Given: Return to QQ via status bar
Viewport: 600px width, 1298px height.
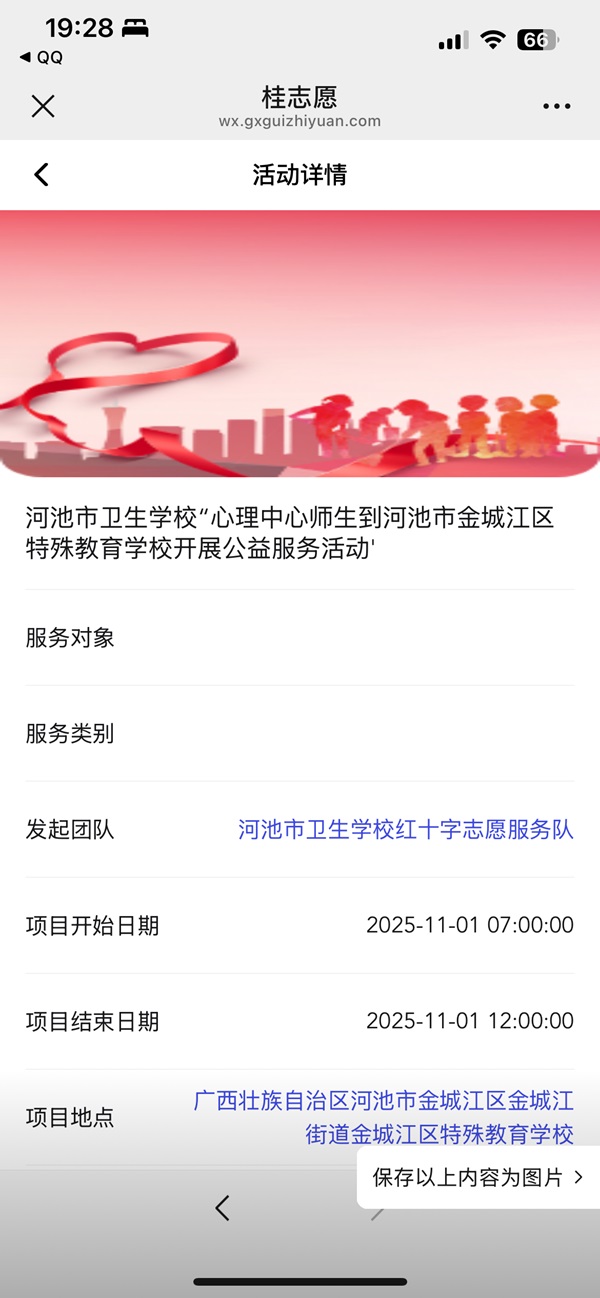Looking at the screenshot, I should pos(41,58).
